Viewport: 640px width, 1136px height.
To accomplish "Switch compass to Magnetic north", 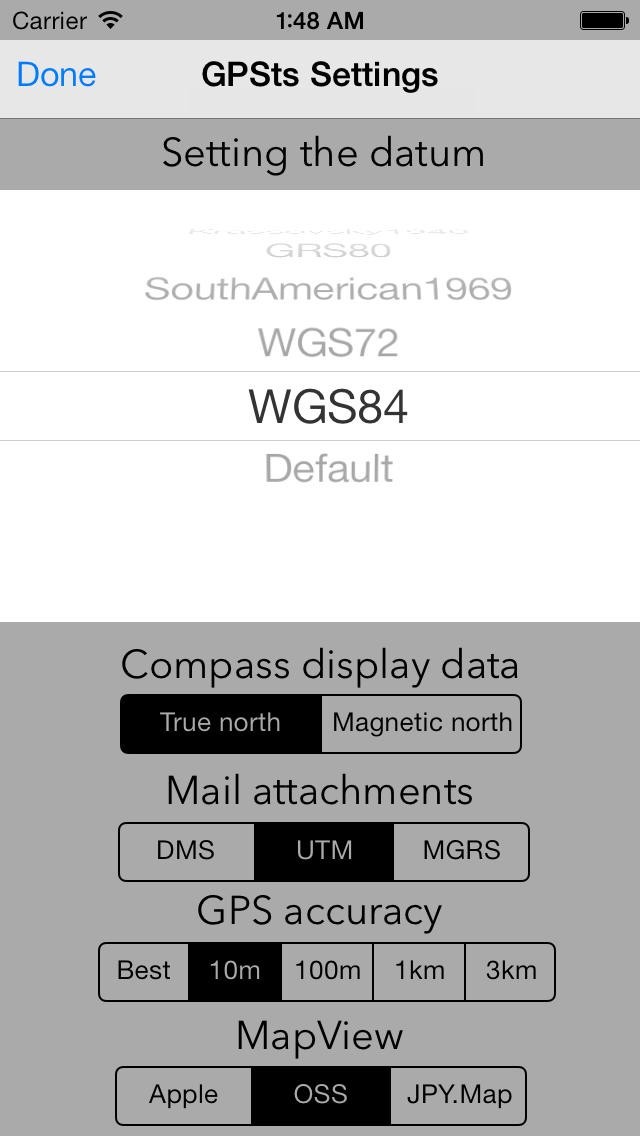I will tap(421, 723).
